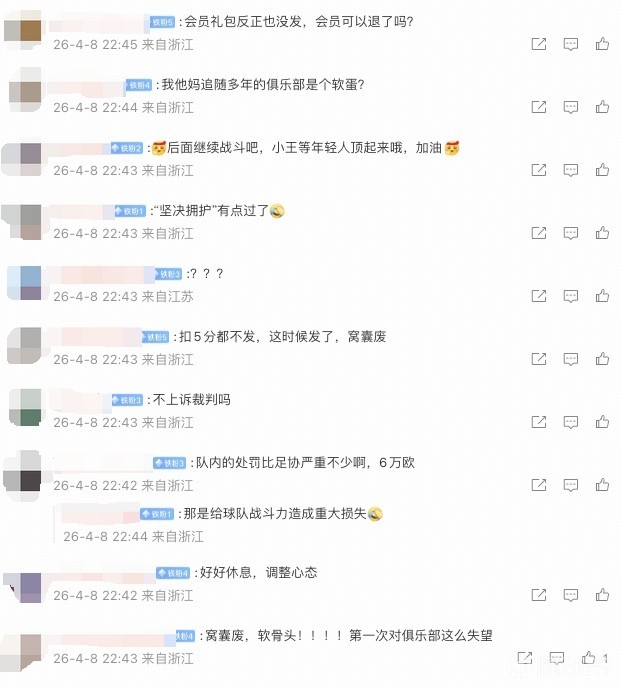621x689 pixels.
Task: Forward the 扣5分都不发 comment
Action: 539,359
